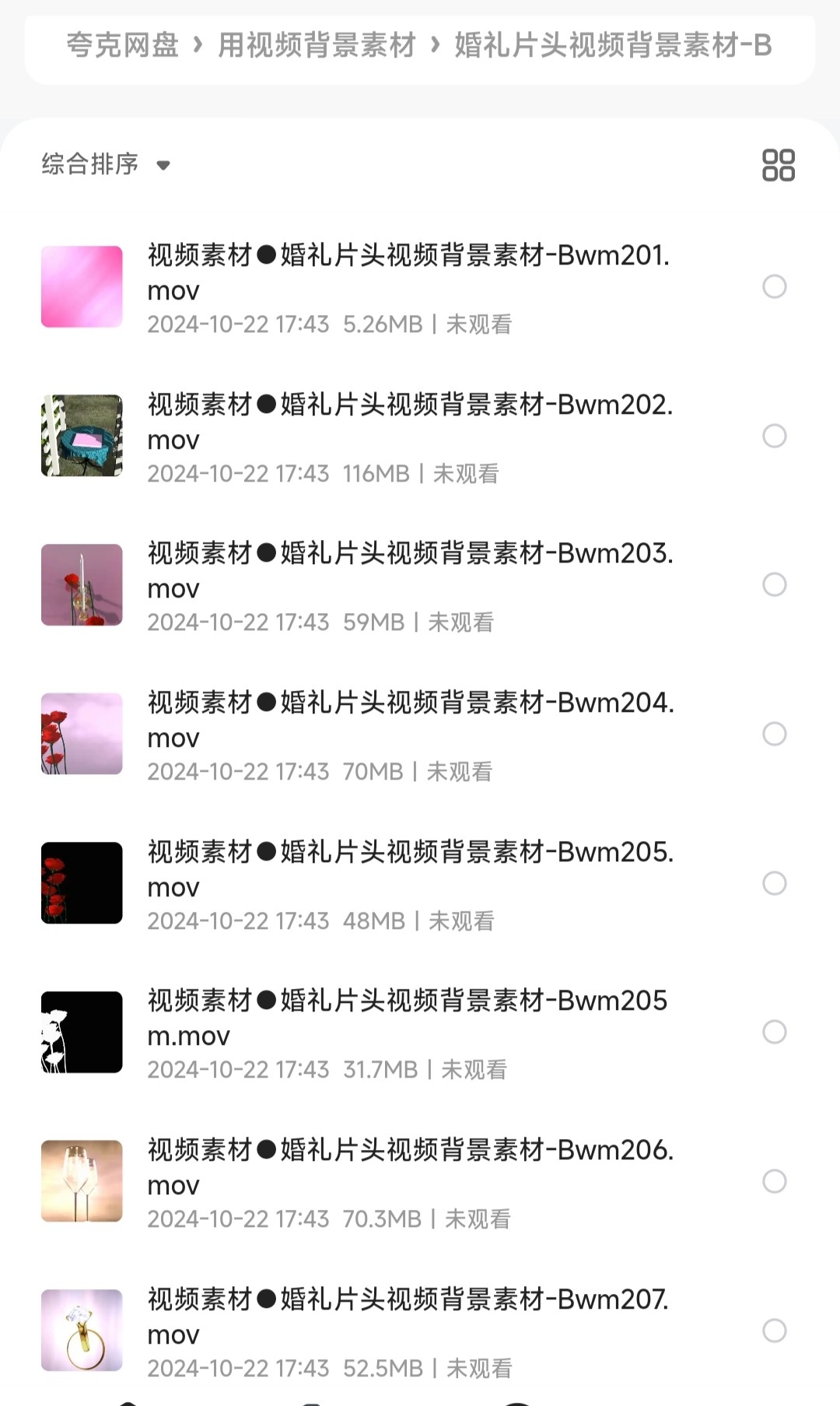
Task: Open the Bwm205.mov video file
Action: [x=408, y=869]
